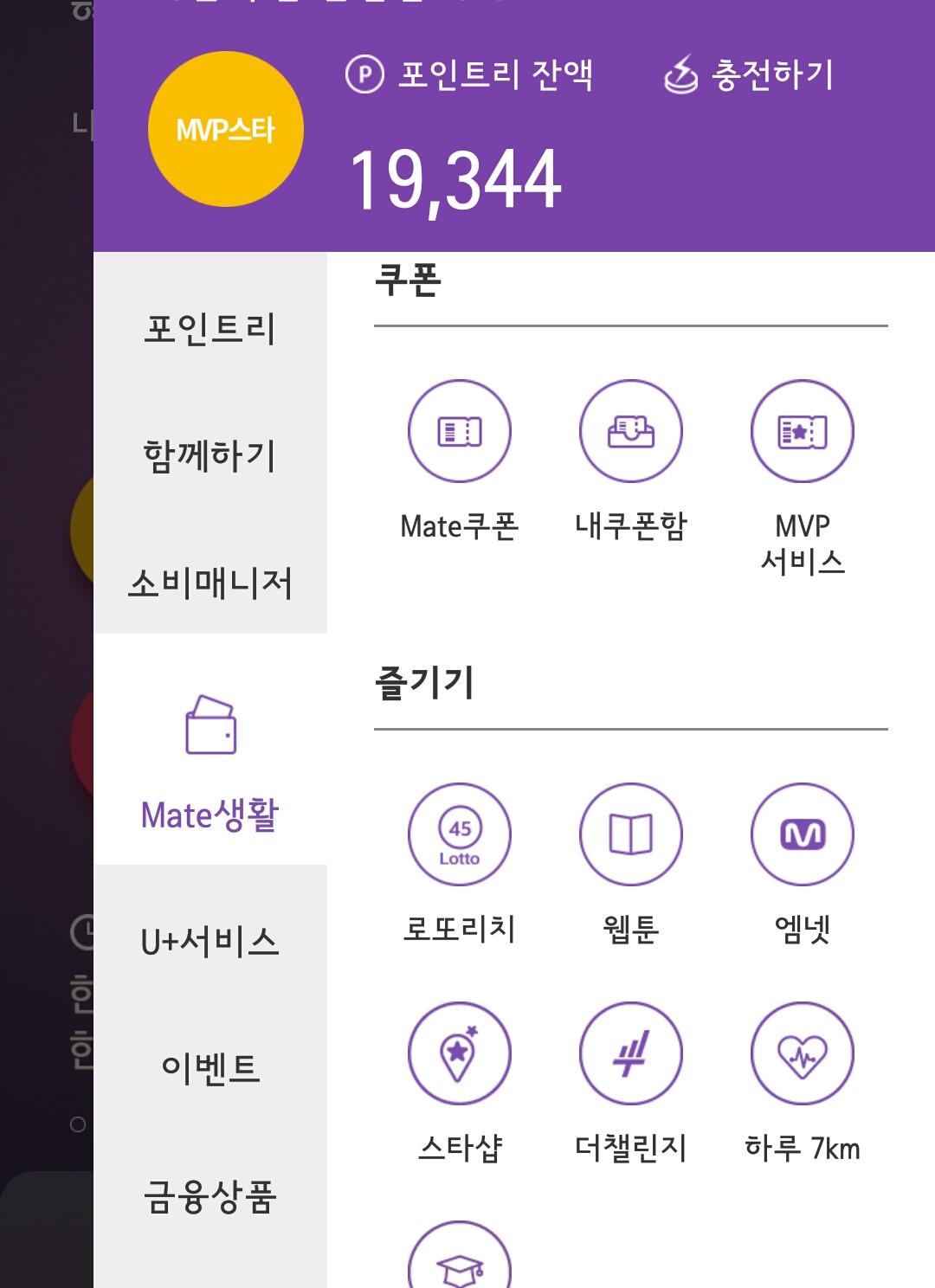
Task: Open Mate쿠폰 coupons
Action: [459, 432]
